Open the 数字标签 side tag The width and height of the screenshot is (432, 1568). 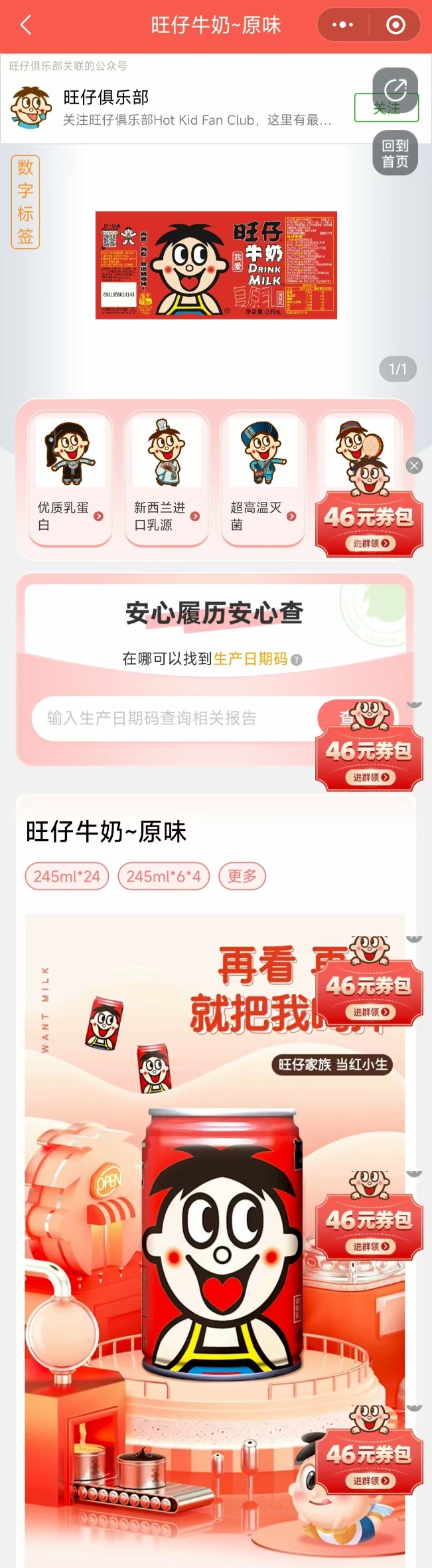(25, 202)
